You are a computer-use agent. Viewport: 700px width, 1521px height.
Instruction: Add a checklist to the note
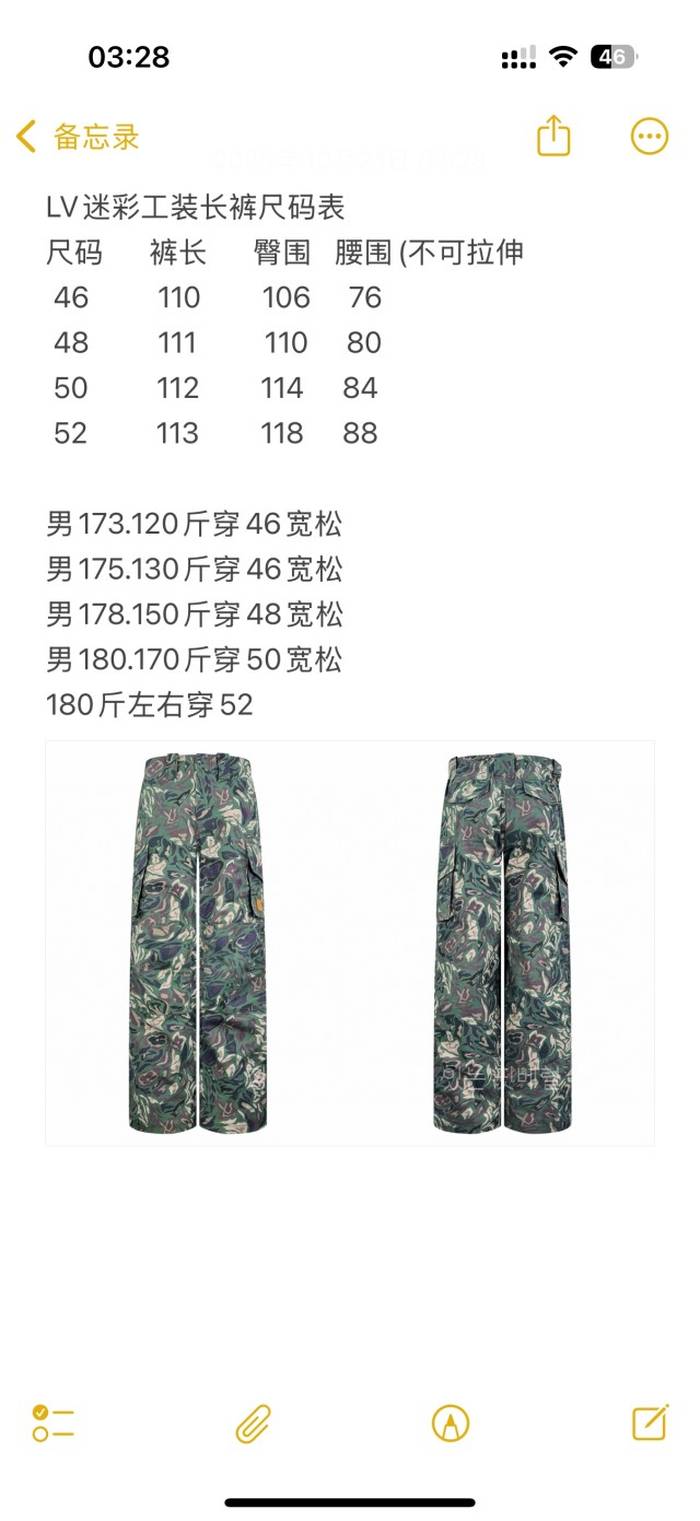53,1423
